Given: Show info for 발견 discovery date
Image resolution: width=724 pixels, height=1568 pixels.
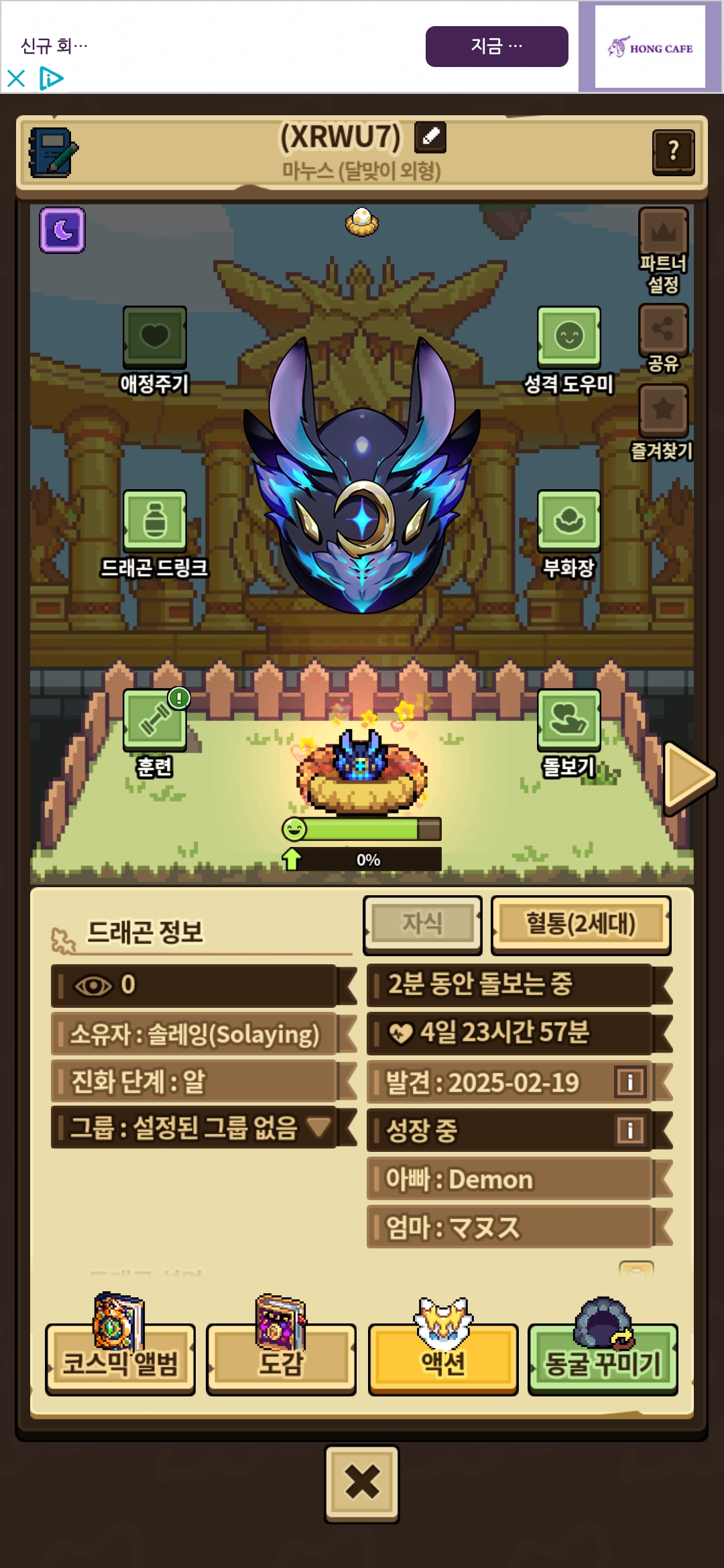Looking at the screenshot, I should (630, 1082).
